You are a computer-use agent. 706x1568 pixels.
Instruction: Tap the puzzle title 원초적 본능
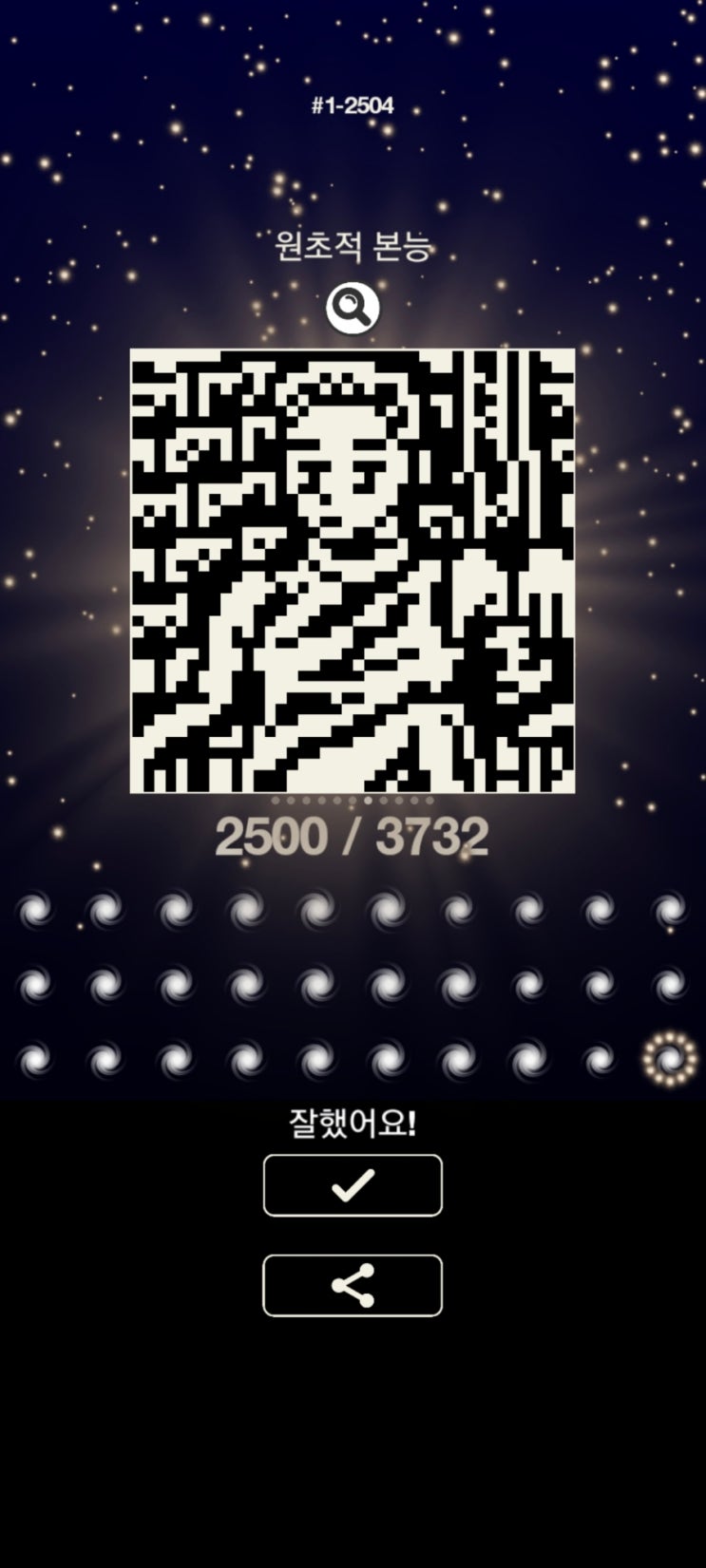[352, 245]
